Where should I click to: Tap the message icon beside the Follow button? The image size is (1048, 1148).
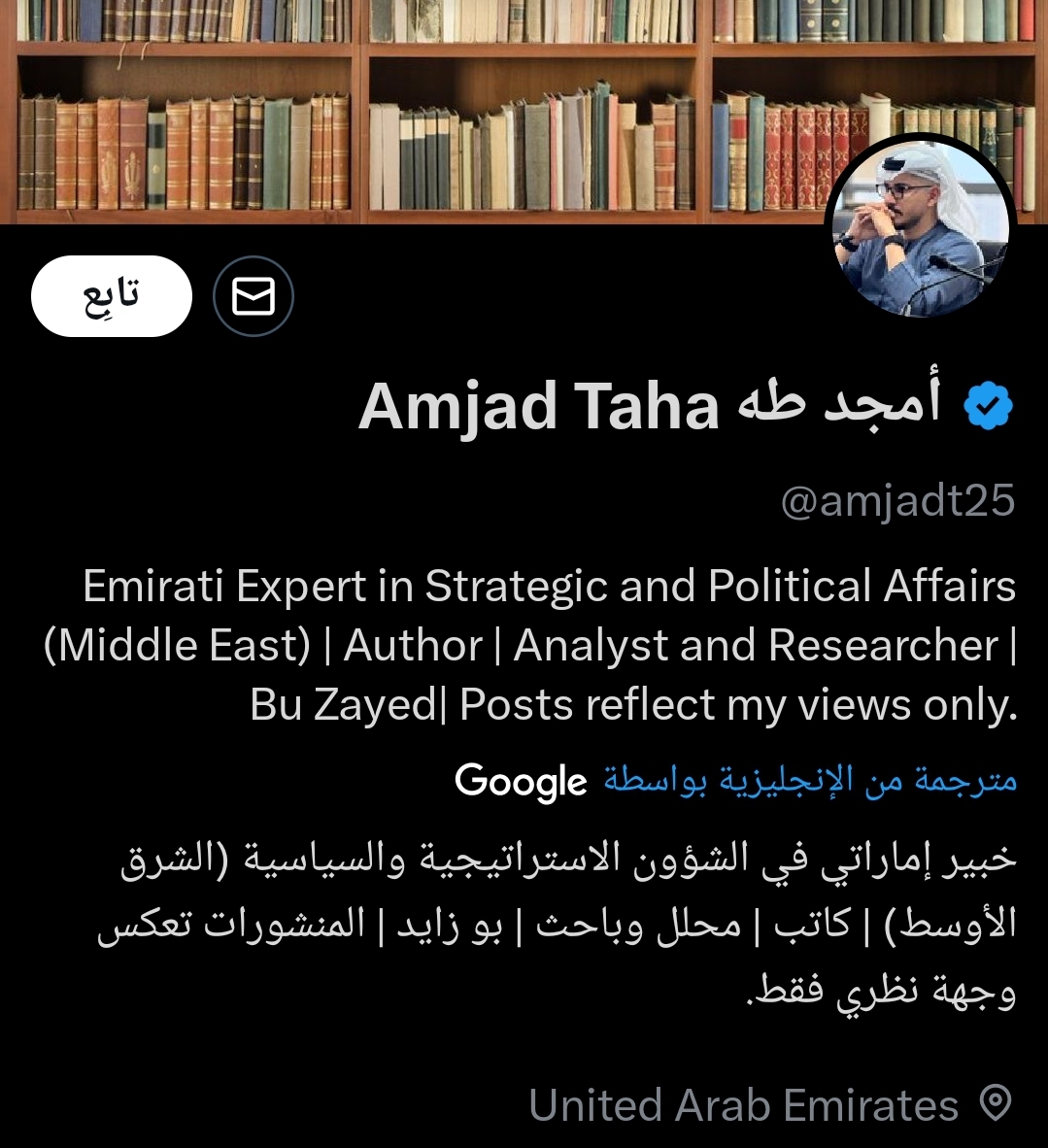point(254,296)
